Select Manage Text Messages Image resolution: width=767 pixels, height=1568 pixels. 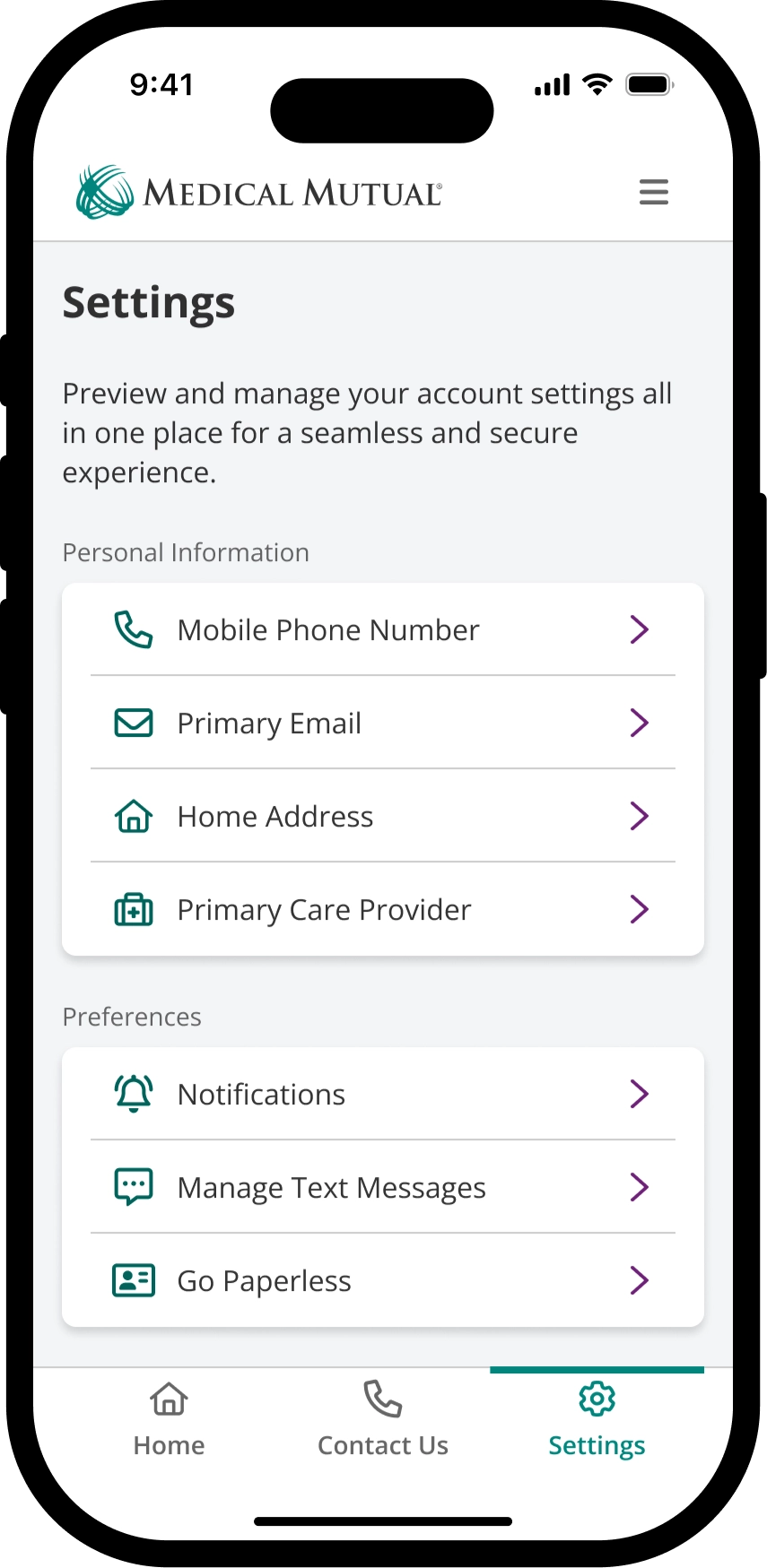click(x=382, y=1188)
